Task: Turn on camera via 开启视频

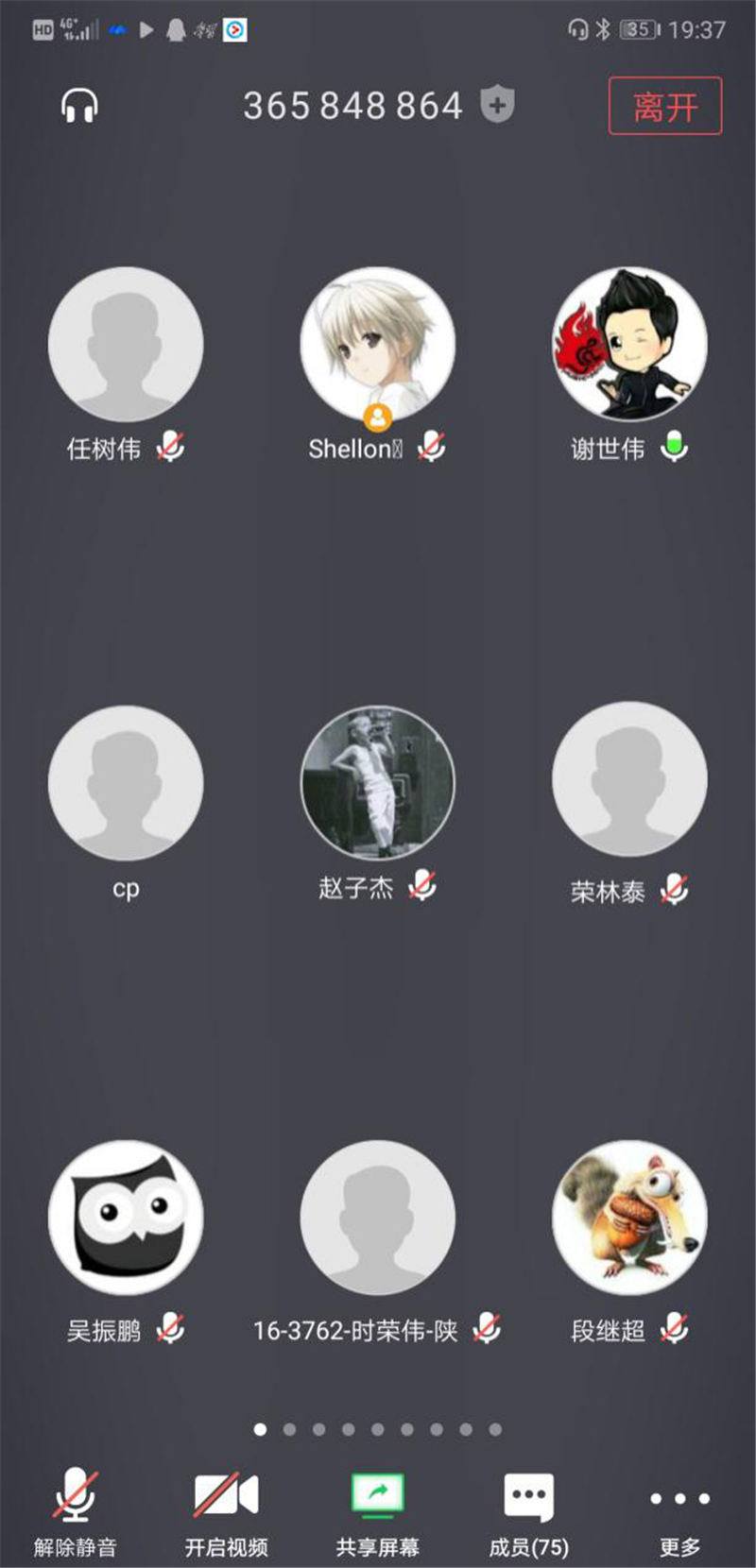Action: (226, 1510)
